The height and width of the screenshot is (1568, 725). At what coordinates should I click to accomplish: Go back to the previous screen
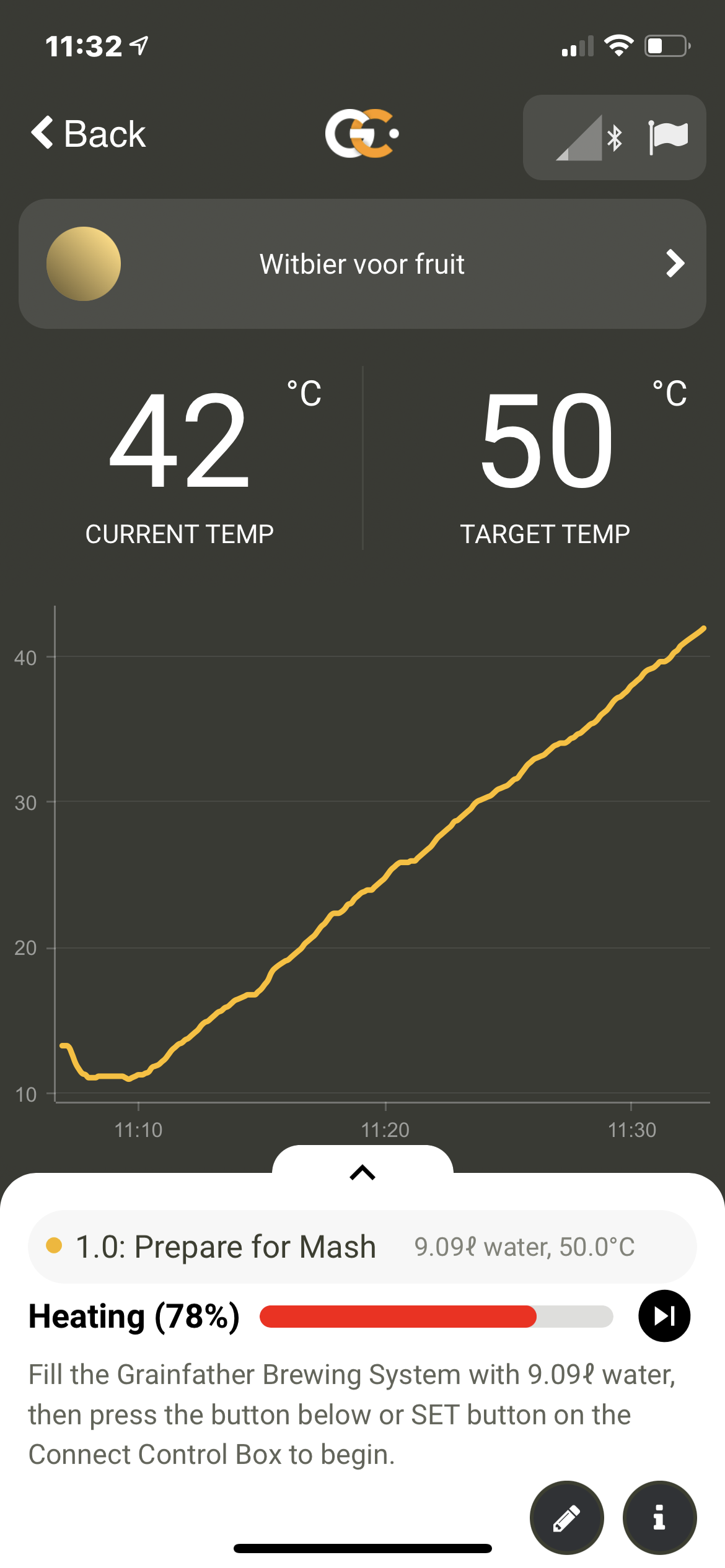[89, 133]
